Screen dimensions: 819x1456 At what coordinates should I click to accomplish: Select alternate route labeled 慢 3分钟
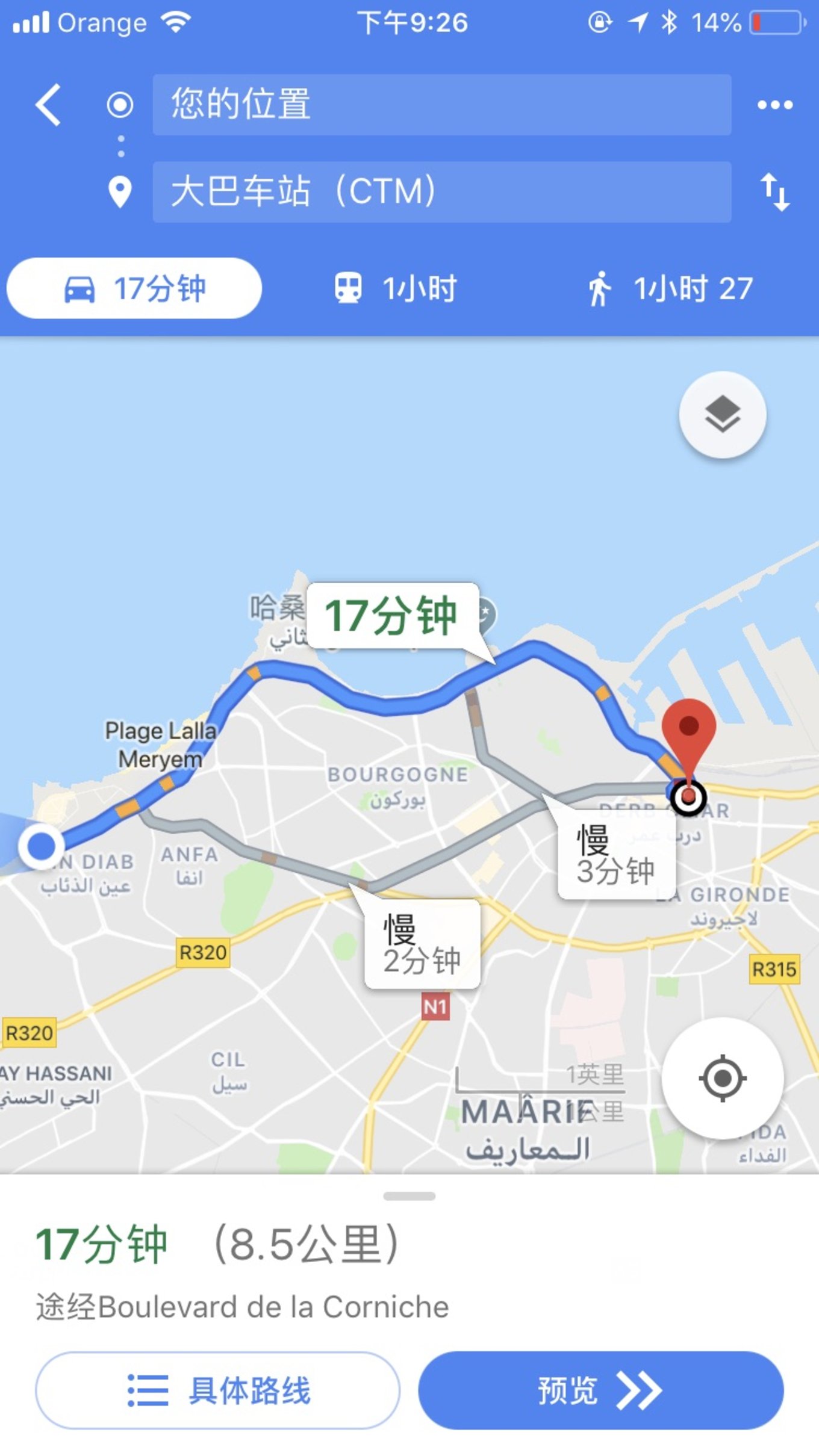(x=615, y=855)
